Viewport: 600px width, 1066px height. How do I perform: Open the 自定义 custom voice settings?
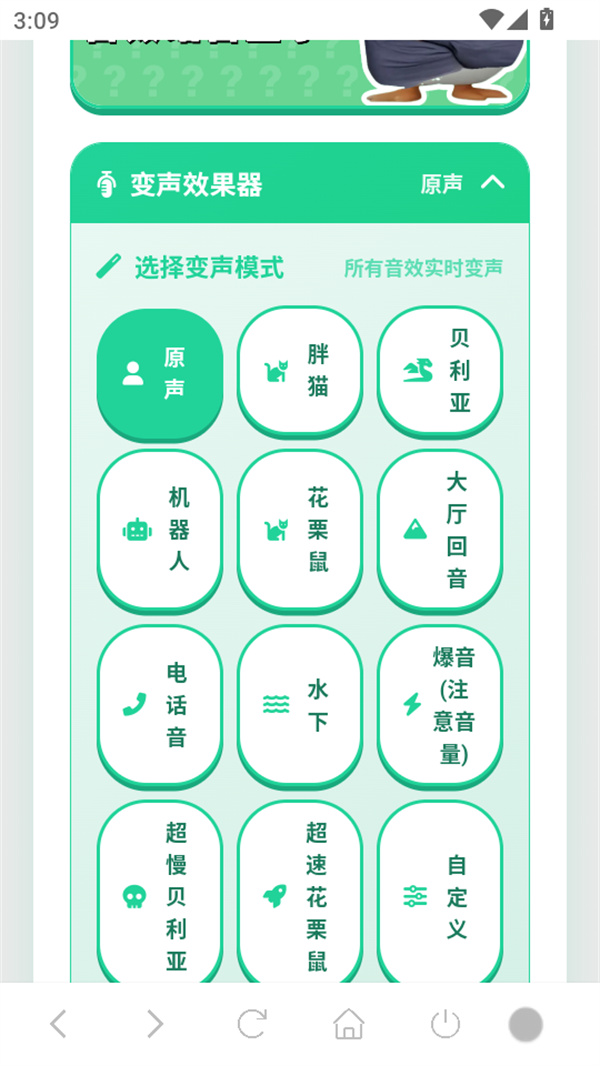(x=440, y=895)
